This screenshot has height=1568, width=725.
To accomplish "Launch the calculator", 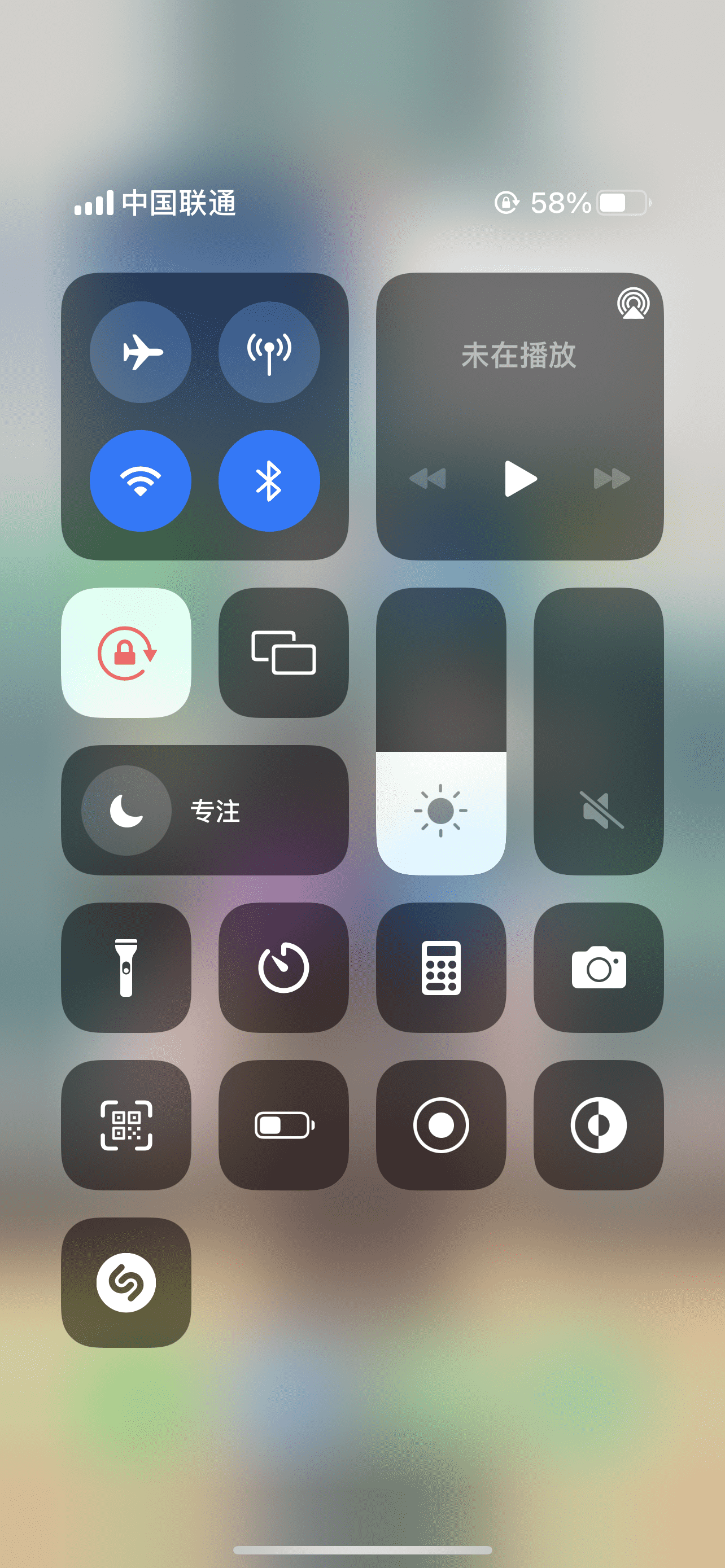I will click(x=441, y=967).
